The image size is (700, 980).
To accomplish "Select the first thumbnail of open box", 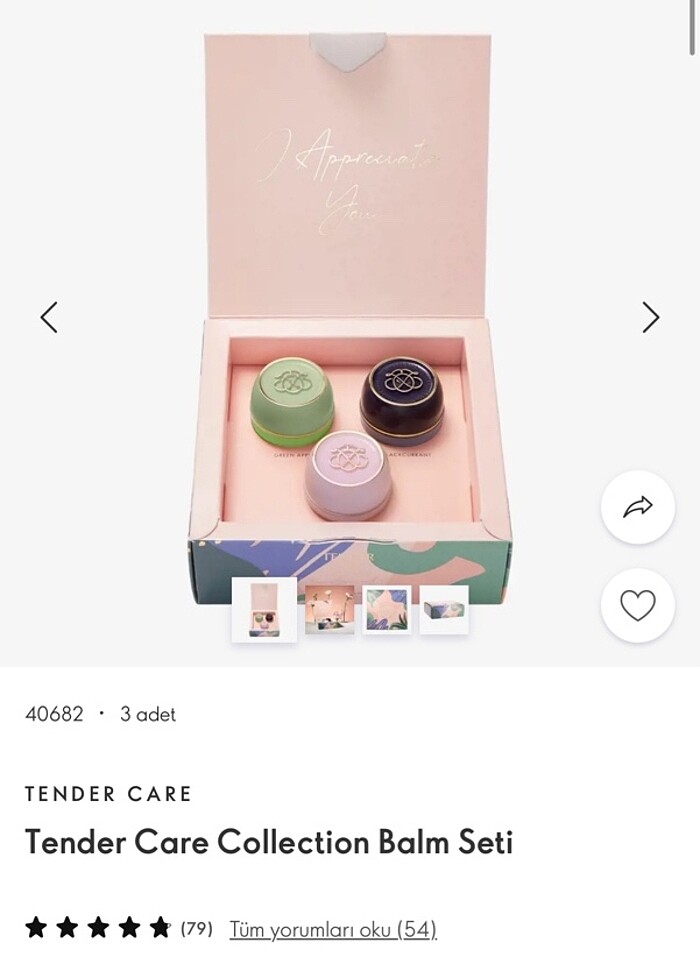I will click(265, 609).
